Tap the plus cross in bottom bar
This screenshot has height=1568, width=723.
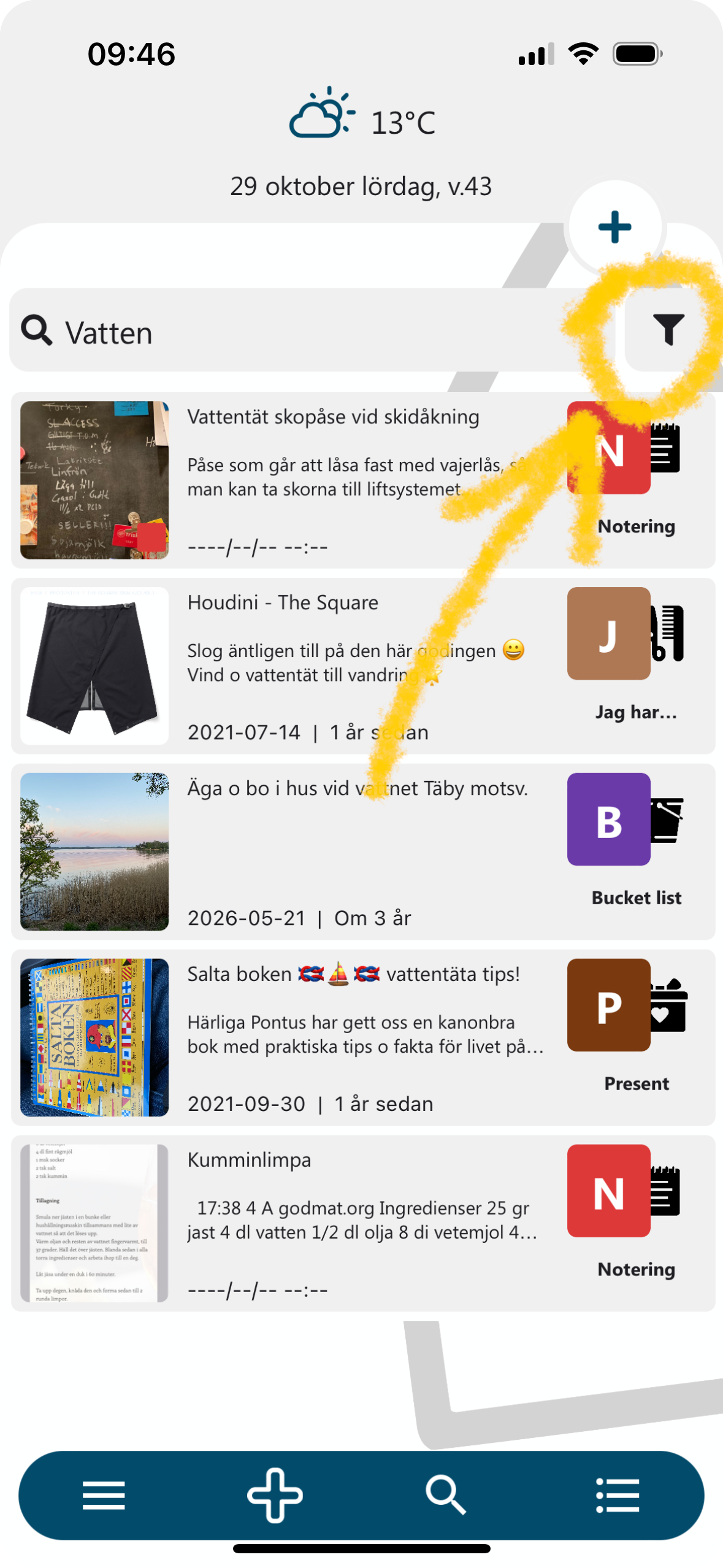click(x=275, y=1496)
